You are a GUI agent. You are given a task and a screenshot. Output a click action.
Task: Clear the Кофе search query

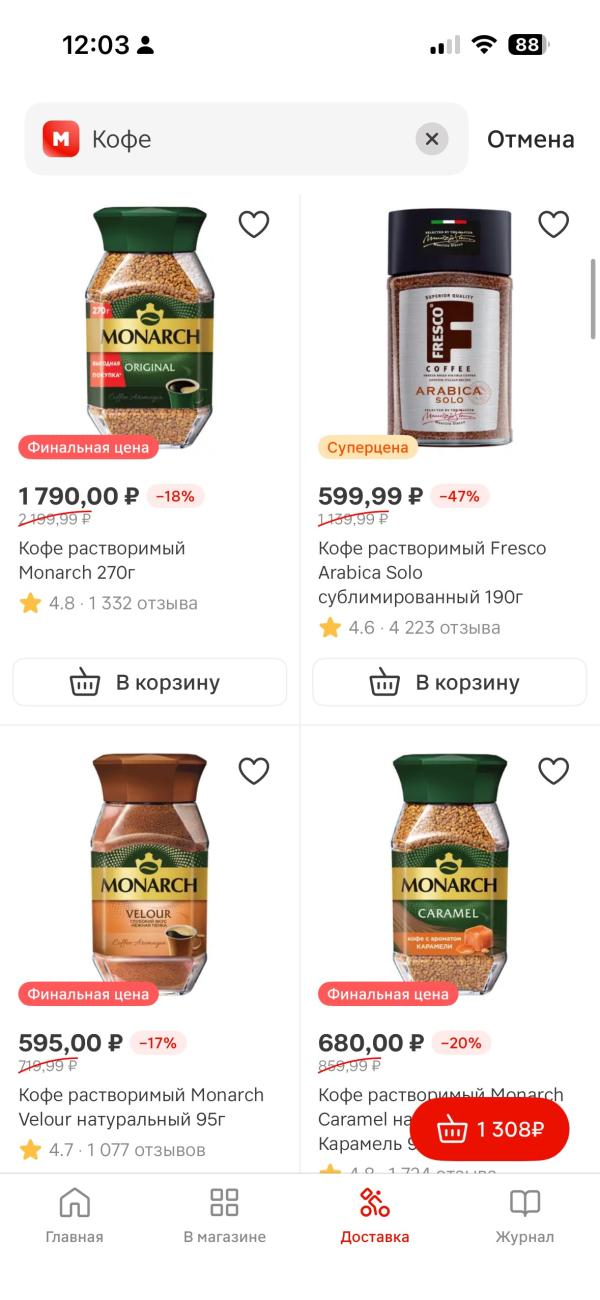coord(431,139)
